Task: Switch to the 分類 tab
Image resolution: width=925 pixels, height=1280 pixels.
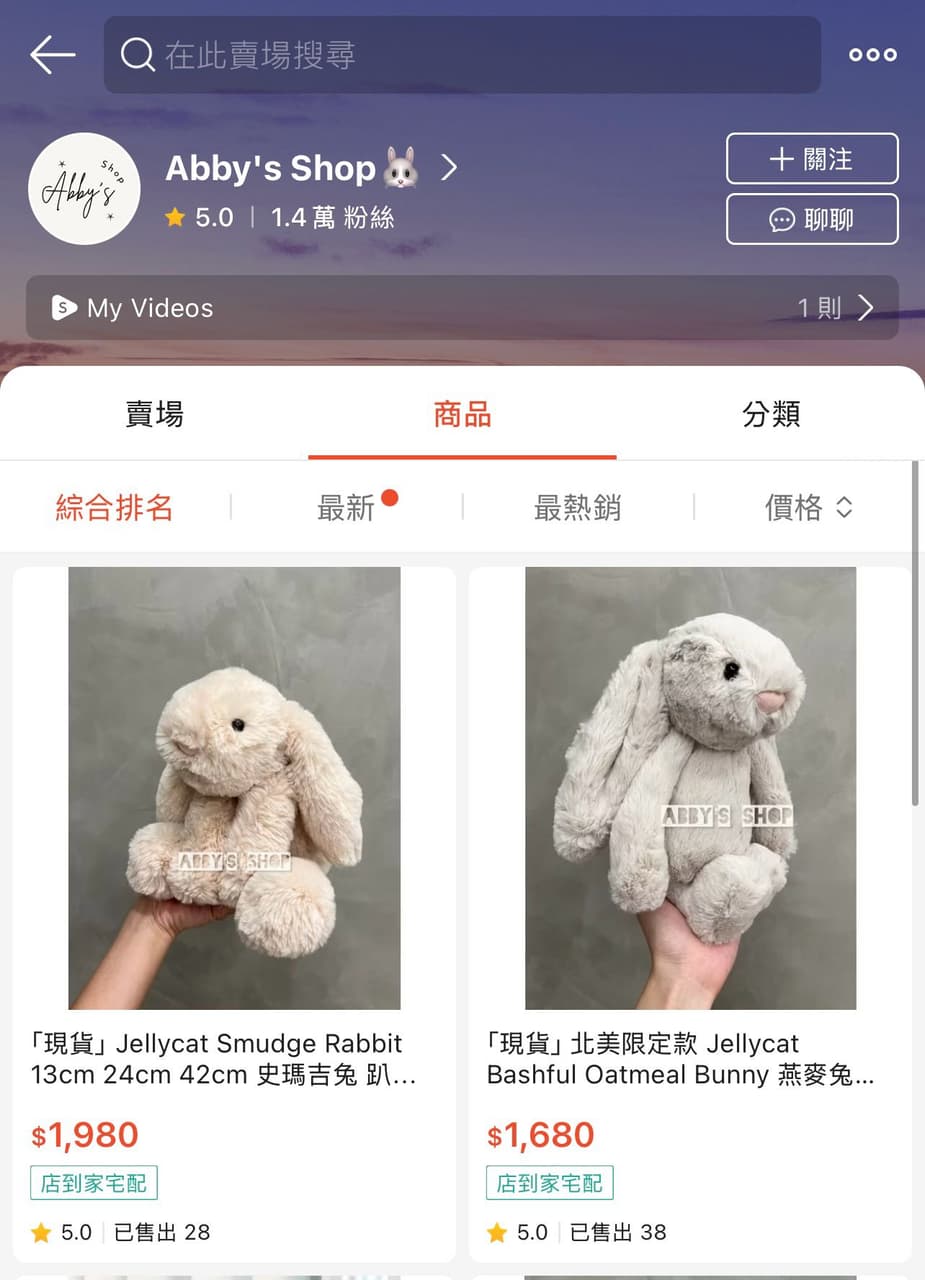Action: pos(771,414)
